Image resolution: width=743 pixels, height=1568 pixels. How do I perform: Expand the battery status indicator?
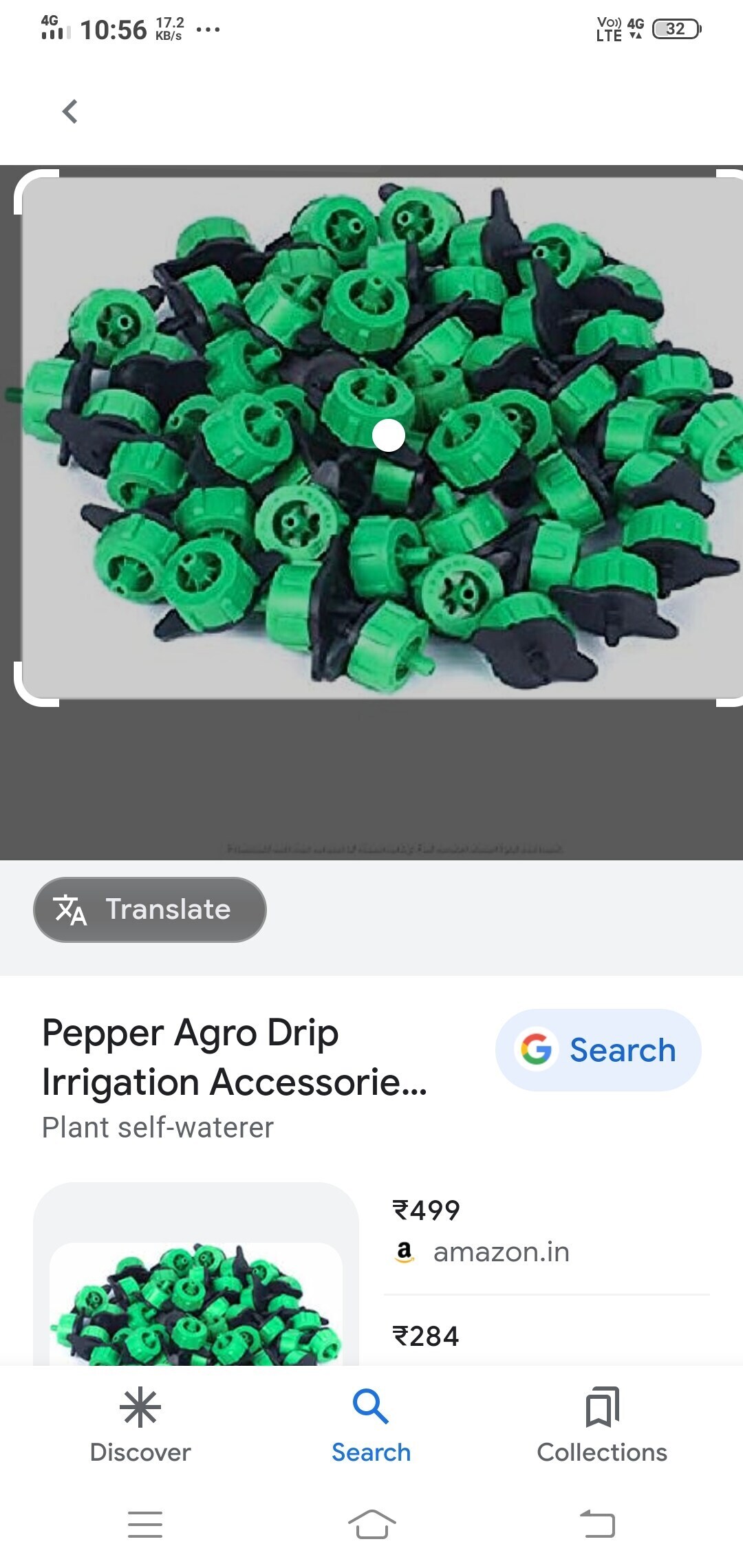[676, 29]
